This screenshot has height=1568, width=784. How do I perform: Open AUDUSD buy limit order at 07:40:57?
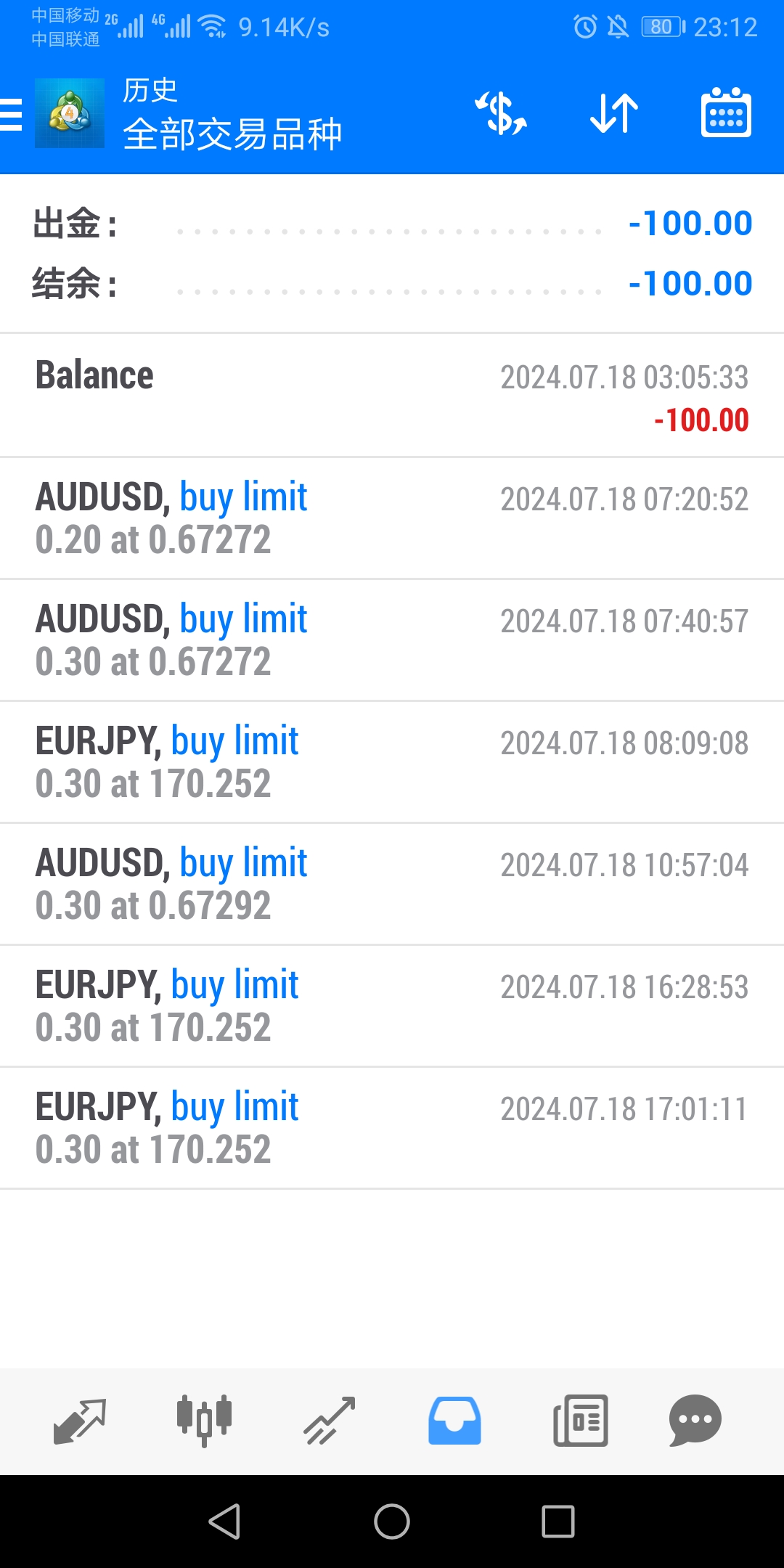coord(392,640)
